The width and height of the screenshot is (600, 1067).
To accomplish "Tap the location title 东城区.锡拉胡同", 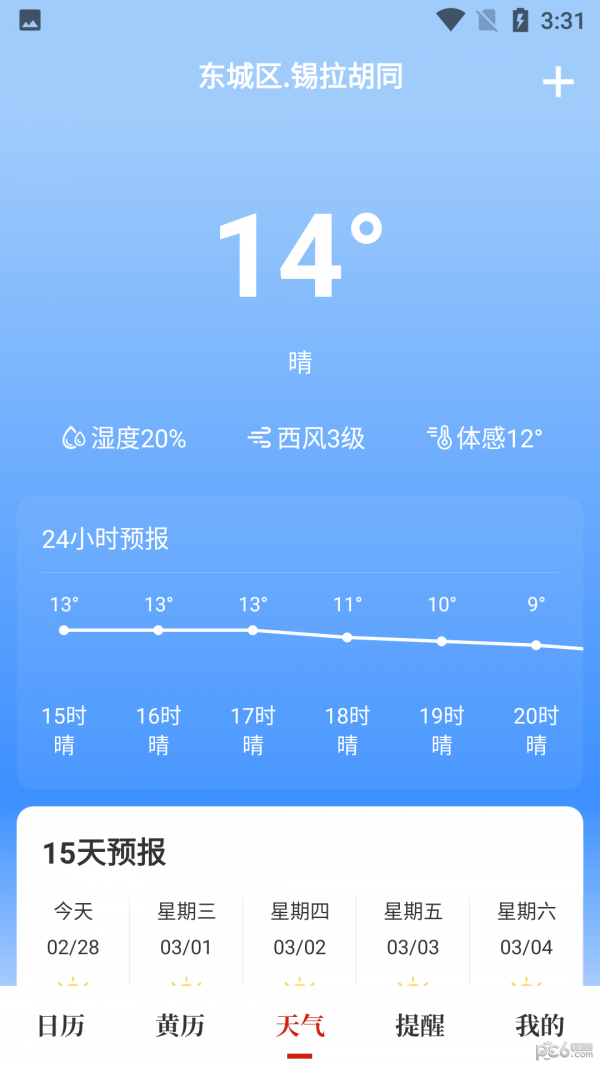I will [x=300, y=77].
